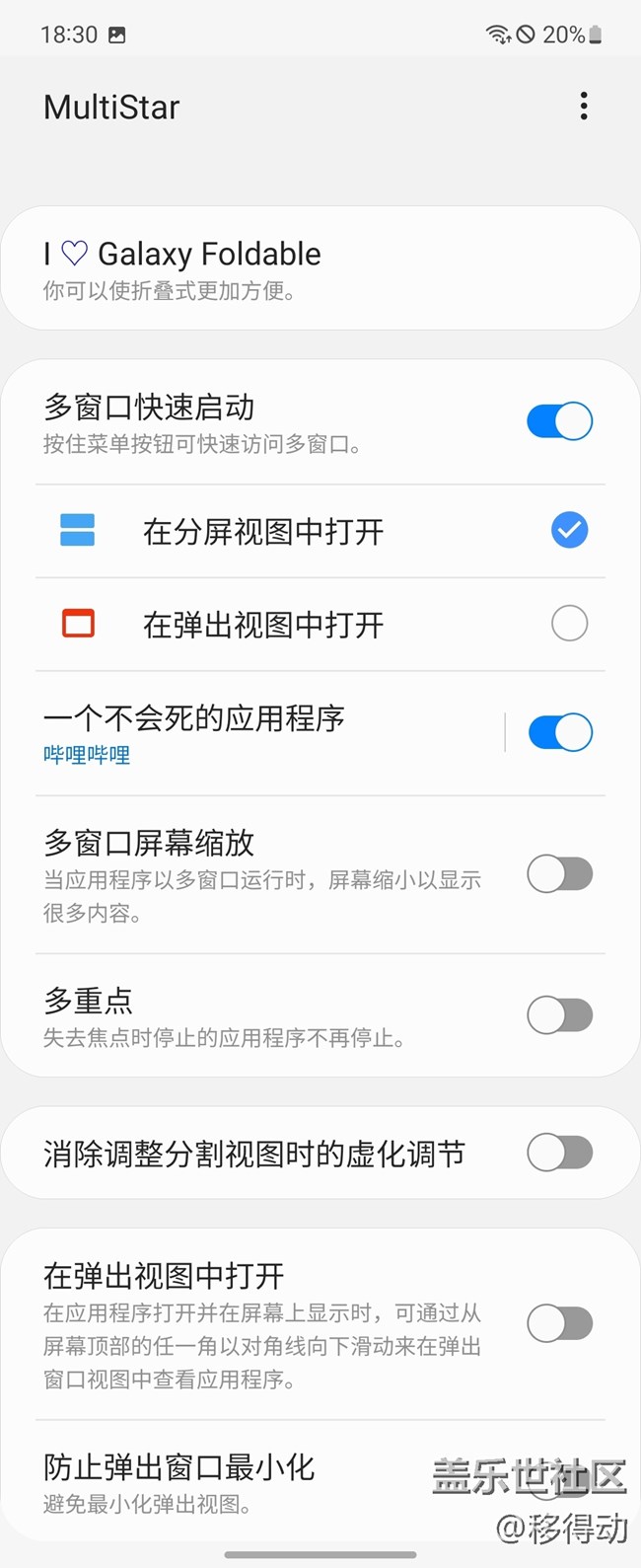The height and width of the screenshot is (1568, 641).
Task: Select 在分屏视图中打开 option
Action: [569, 531]
